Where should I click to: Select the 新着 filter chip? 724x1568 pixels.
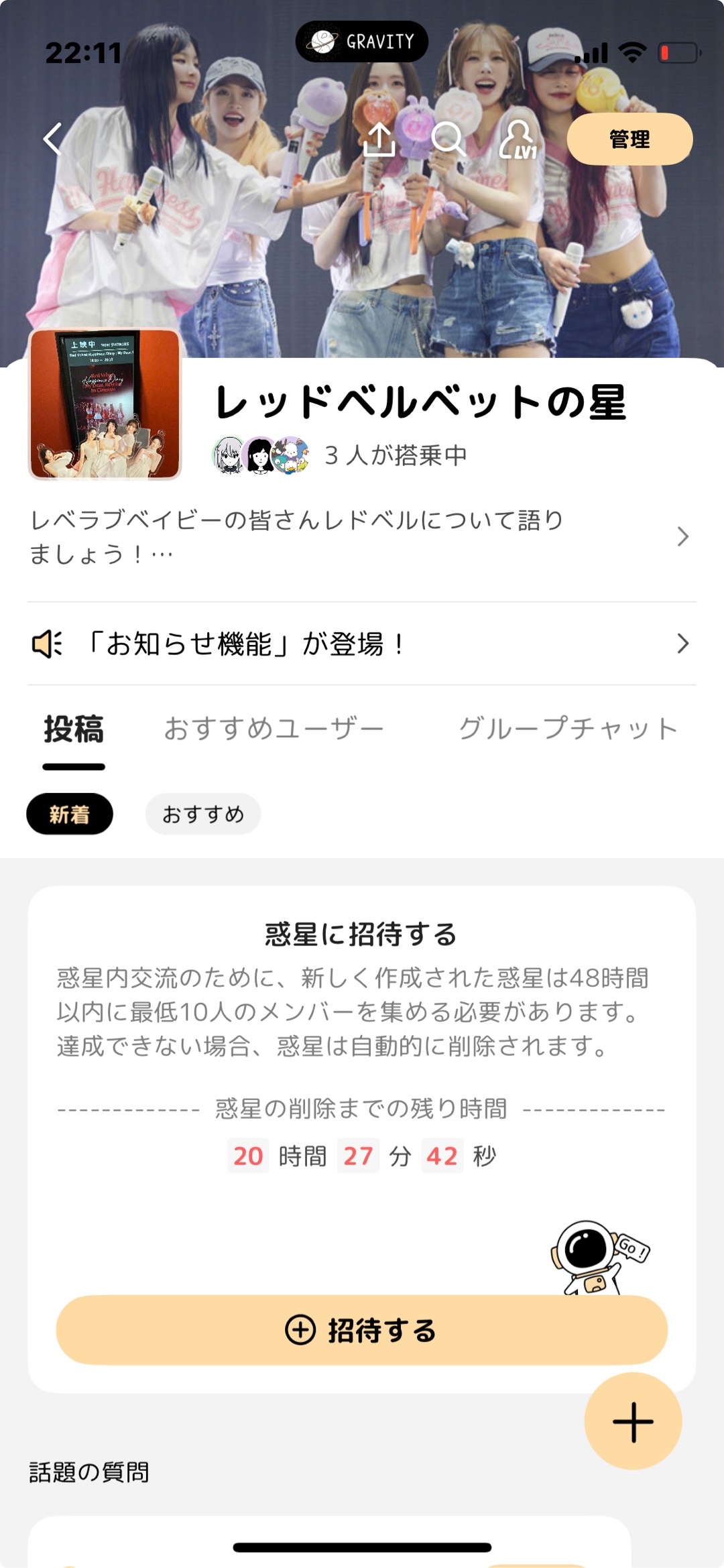point(70,814)
